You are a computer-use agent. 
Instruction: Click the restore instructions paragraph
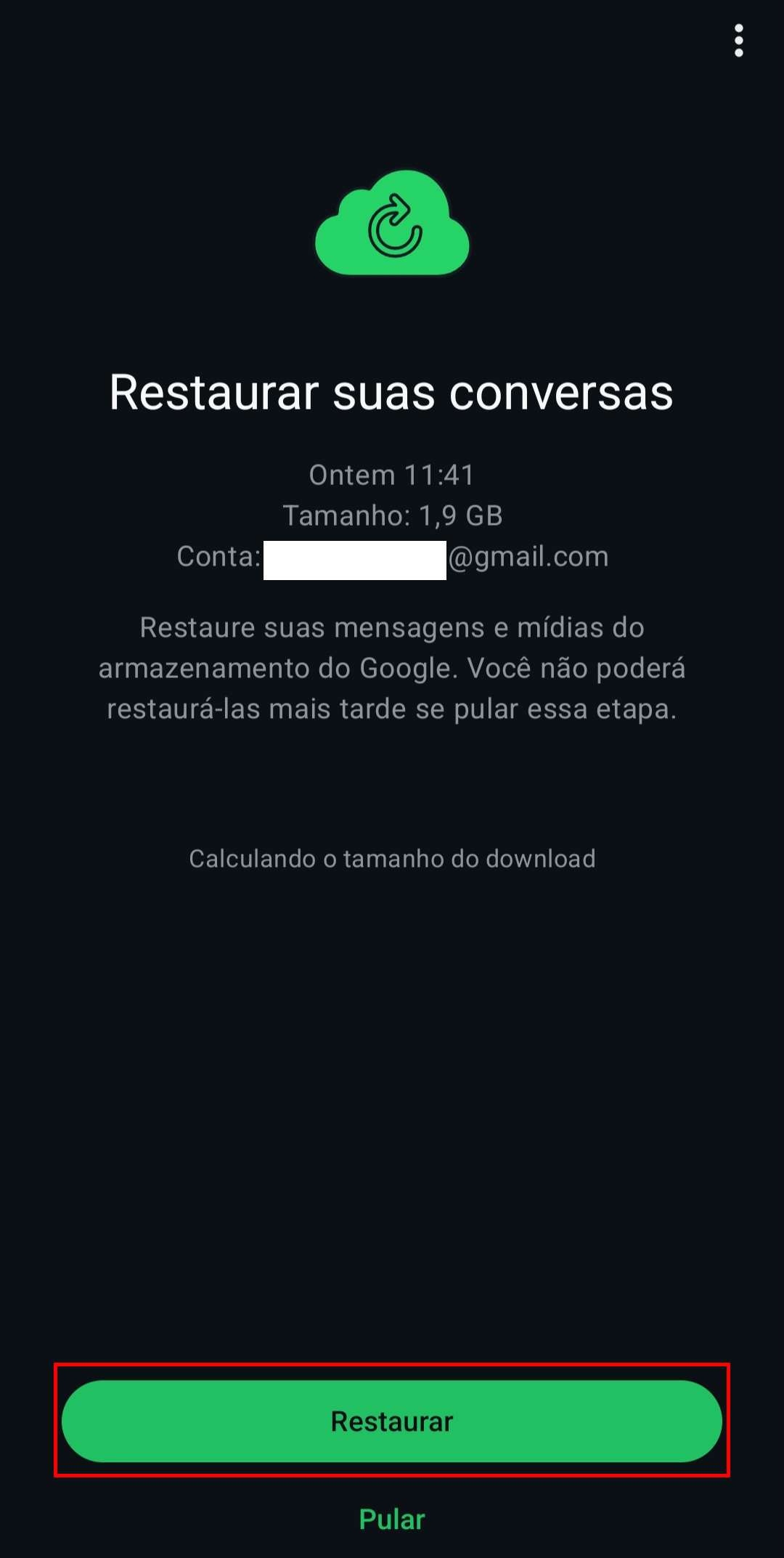pos(392,668)
